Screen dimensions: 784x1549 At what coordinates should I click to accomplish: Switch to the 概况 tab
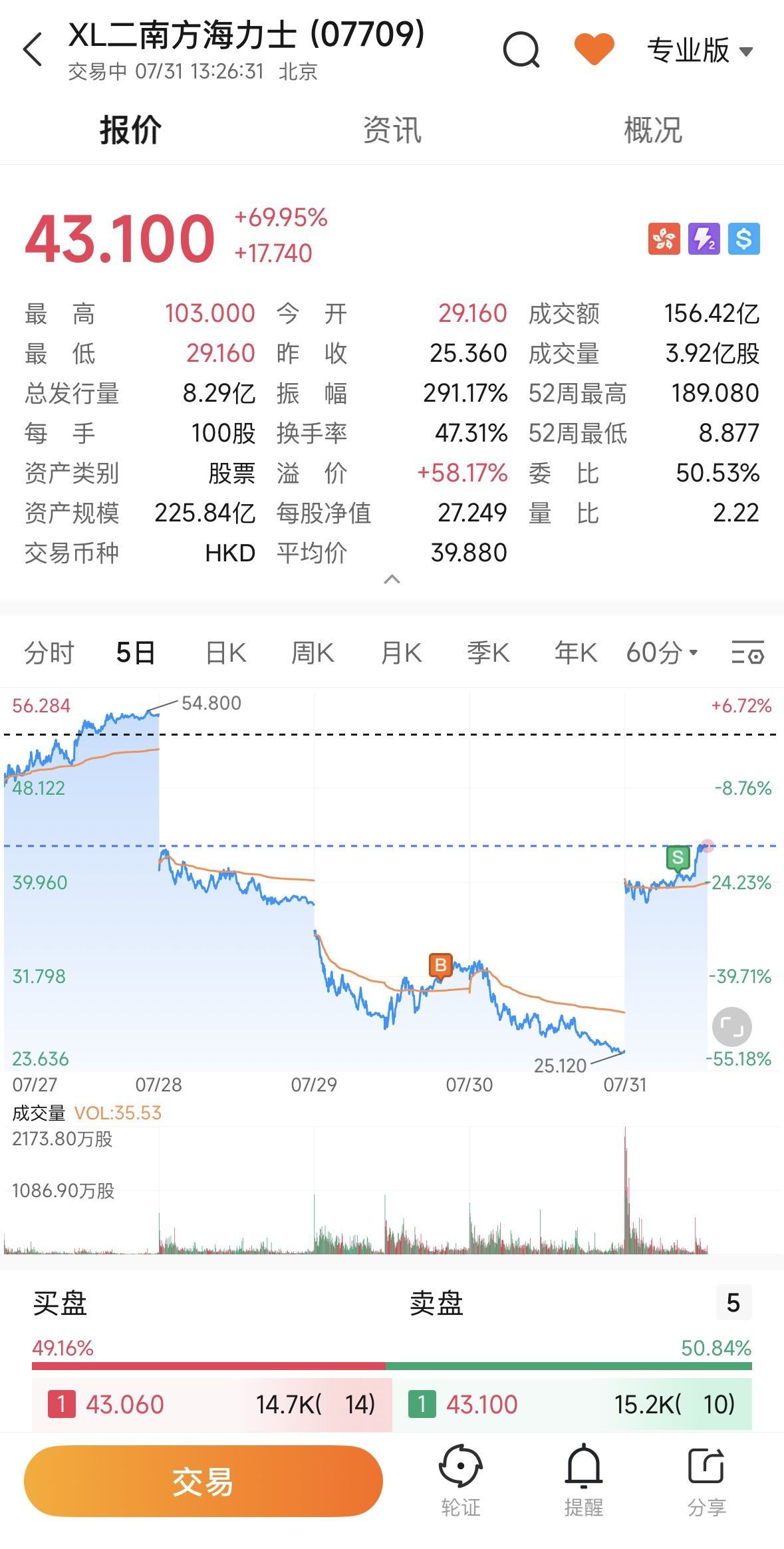652,130
